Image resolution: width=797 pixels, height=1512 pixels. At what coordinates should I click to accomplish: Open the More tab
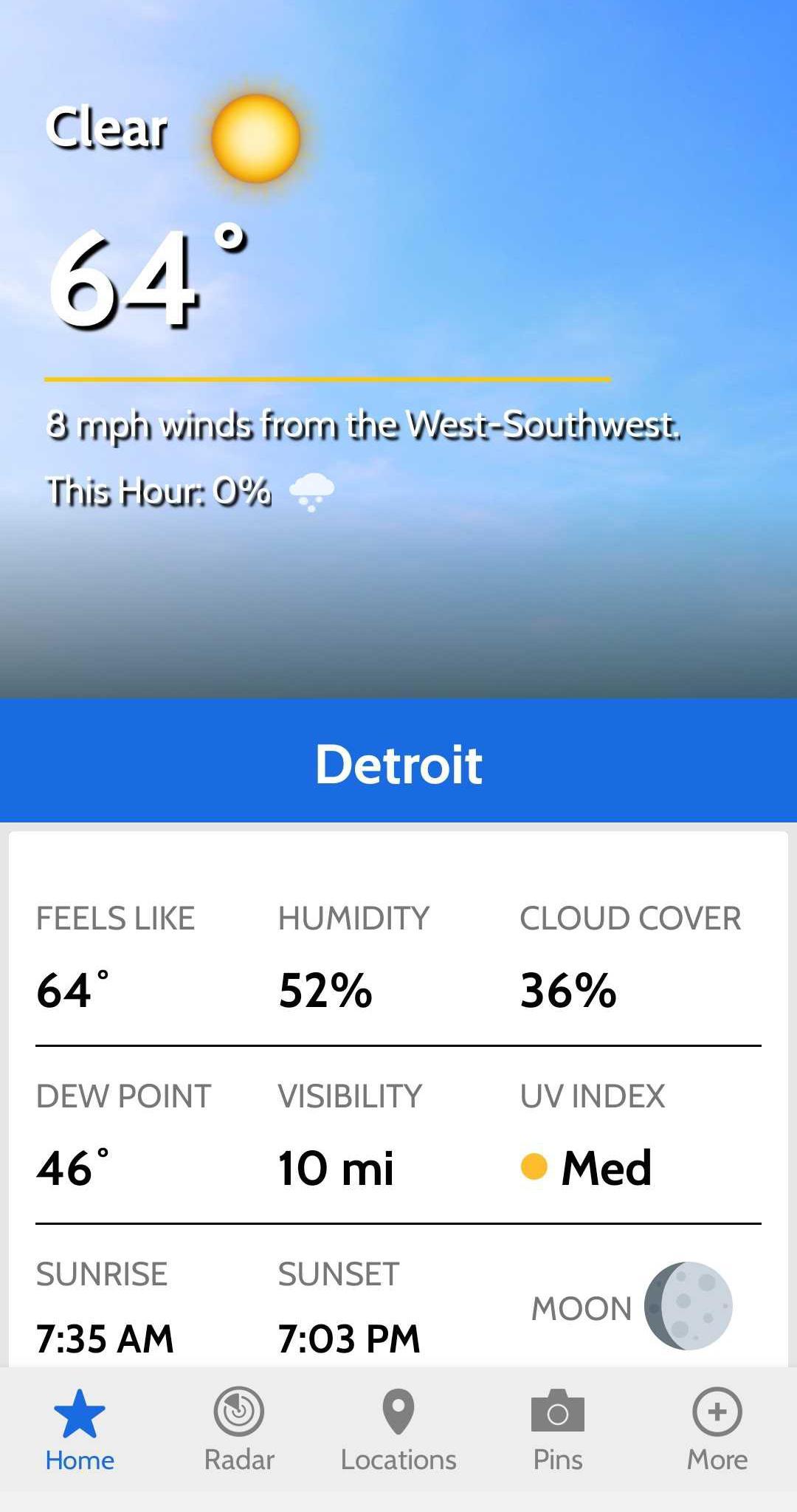(x=717, y=1430)
